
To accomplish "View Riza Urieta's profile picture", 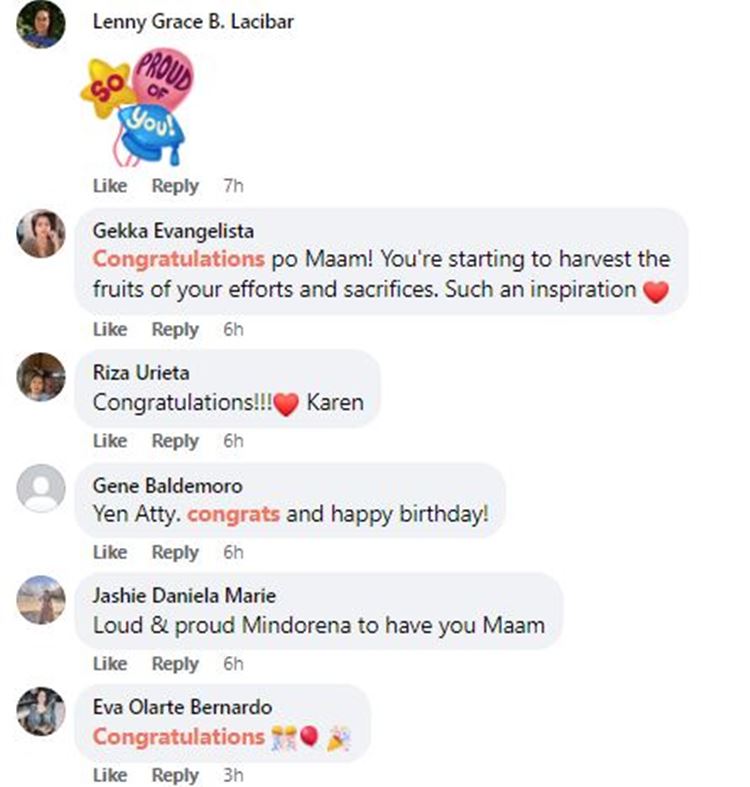I will pos(42,377).
